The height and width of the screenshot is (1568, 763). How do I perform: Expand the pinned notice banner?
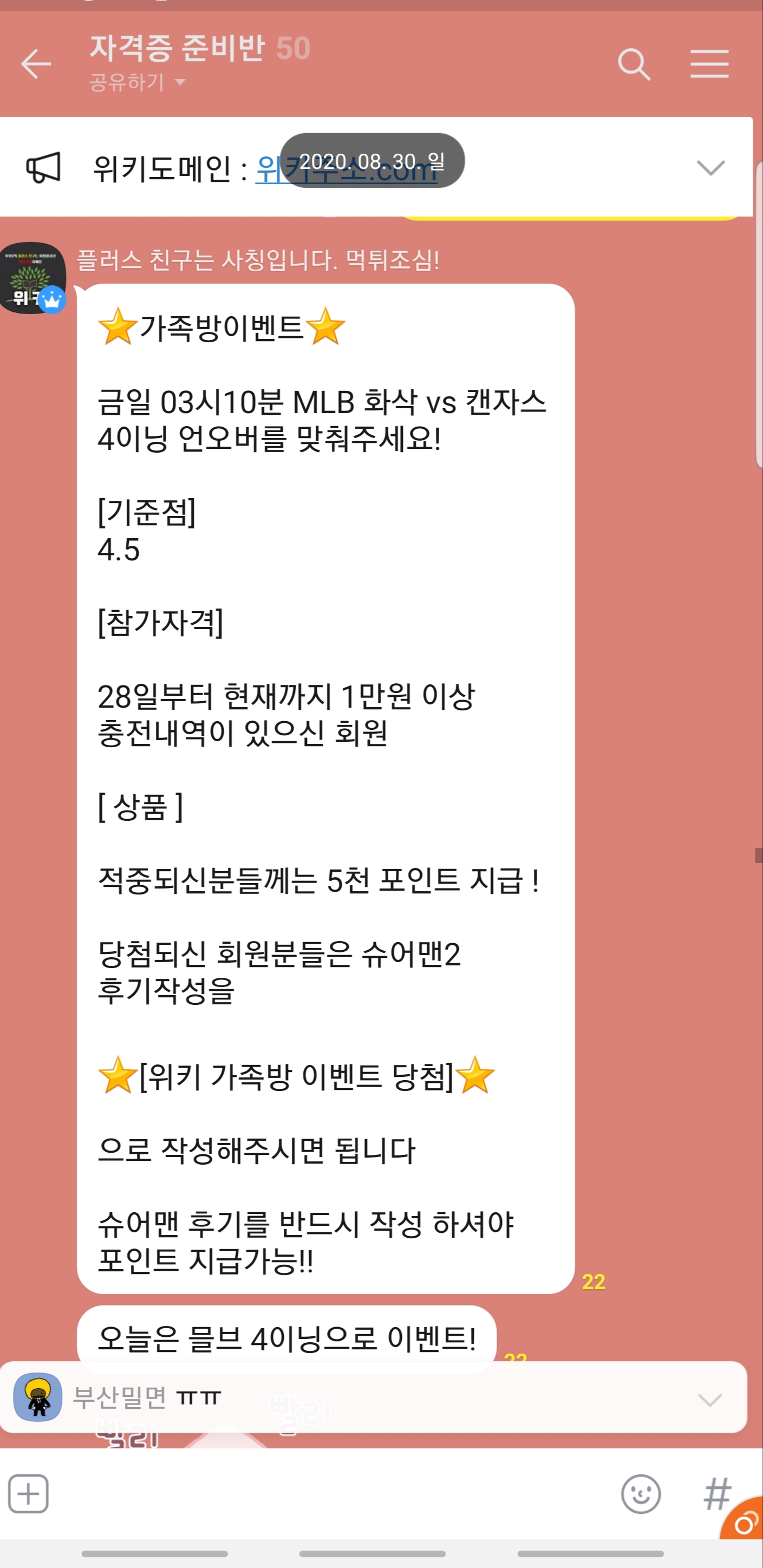tap(710, 167)
